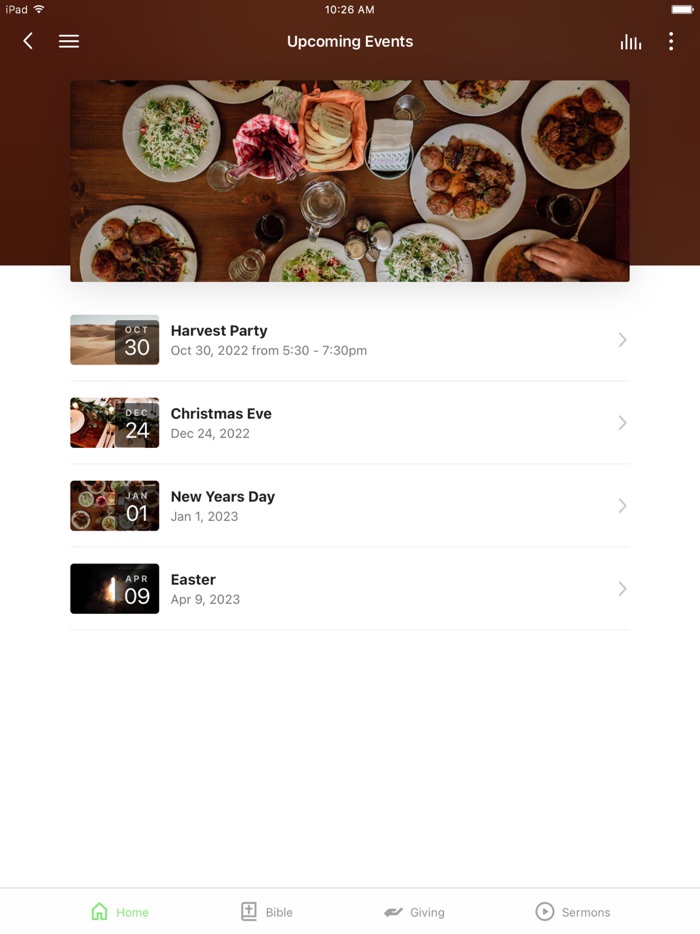Open the Sermons tab

[x=572, y=911]
